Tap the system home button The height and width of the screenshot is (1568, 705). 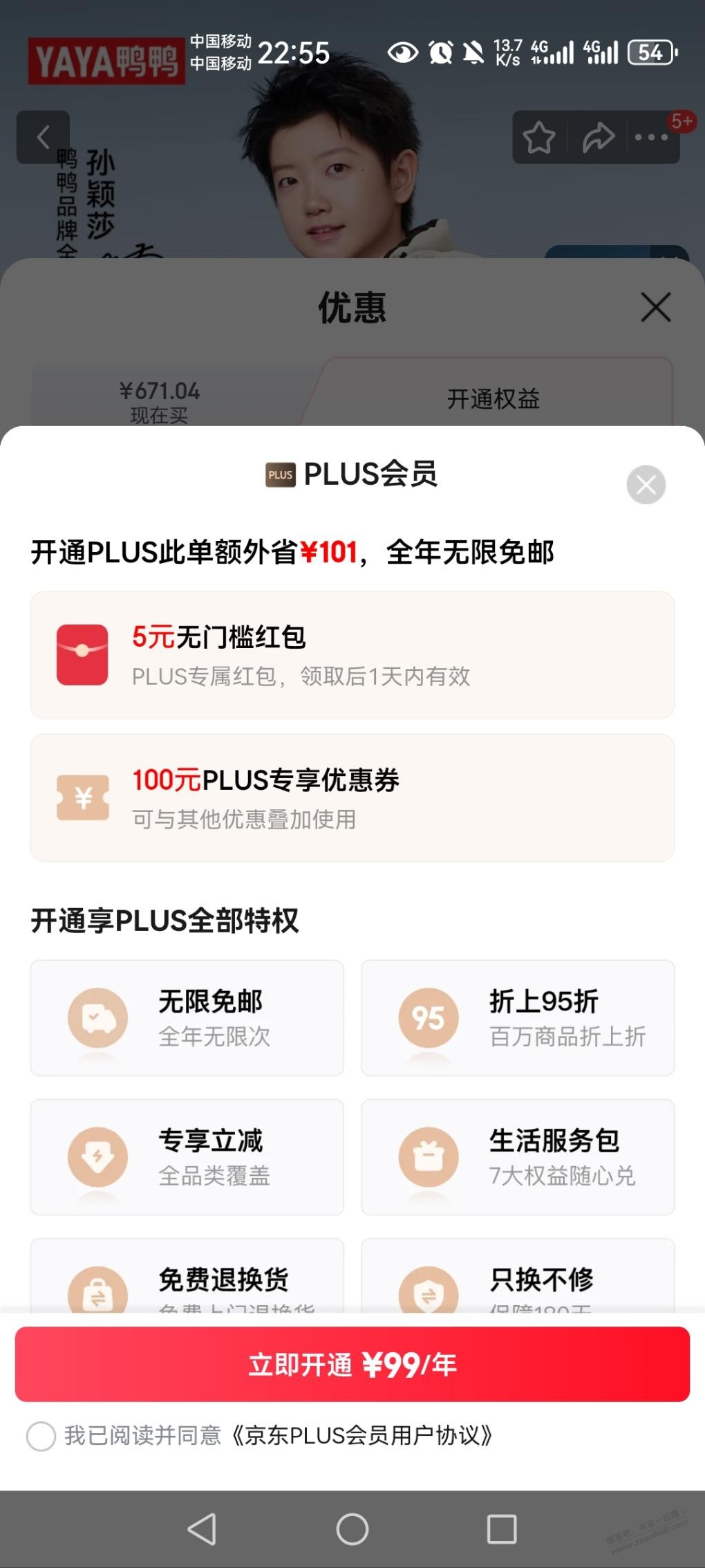352,1529
